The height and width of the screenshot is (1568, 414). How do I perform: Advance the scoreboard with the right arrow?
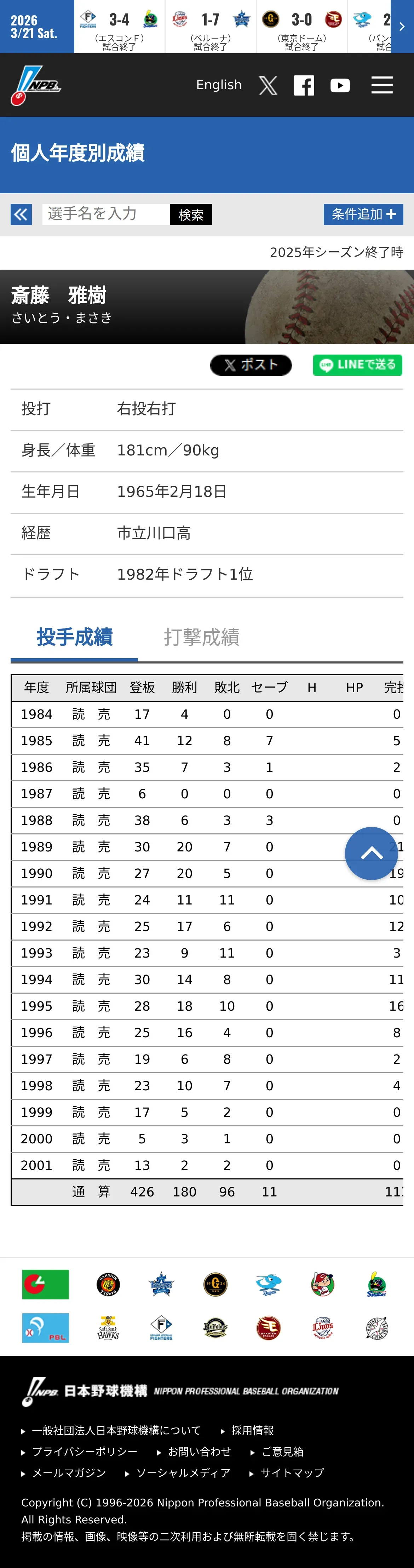402,26
